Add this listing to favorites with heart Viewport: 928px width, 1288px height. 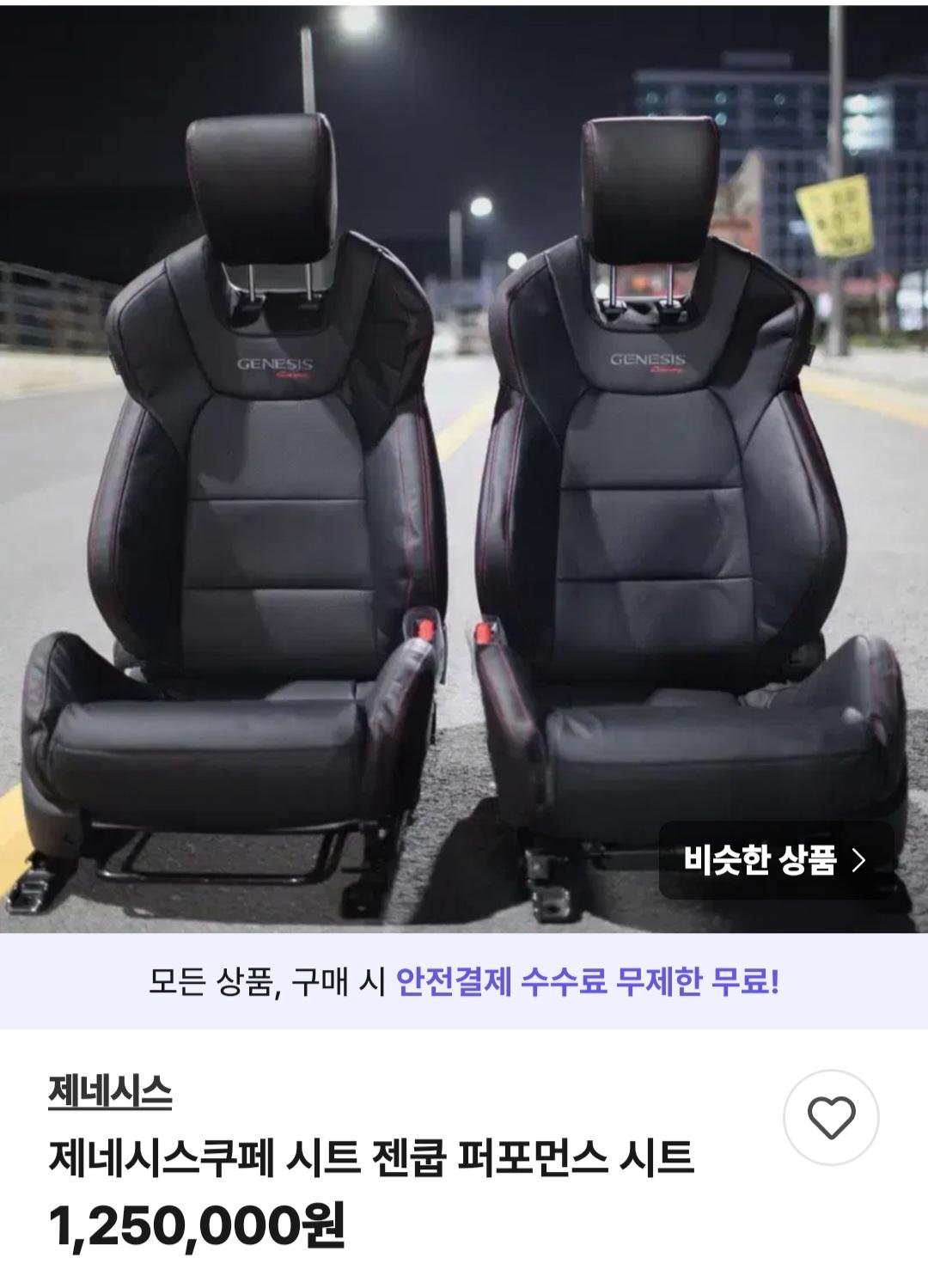(x=831, y=1117)
